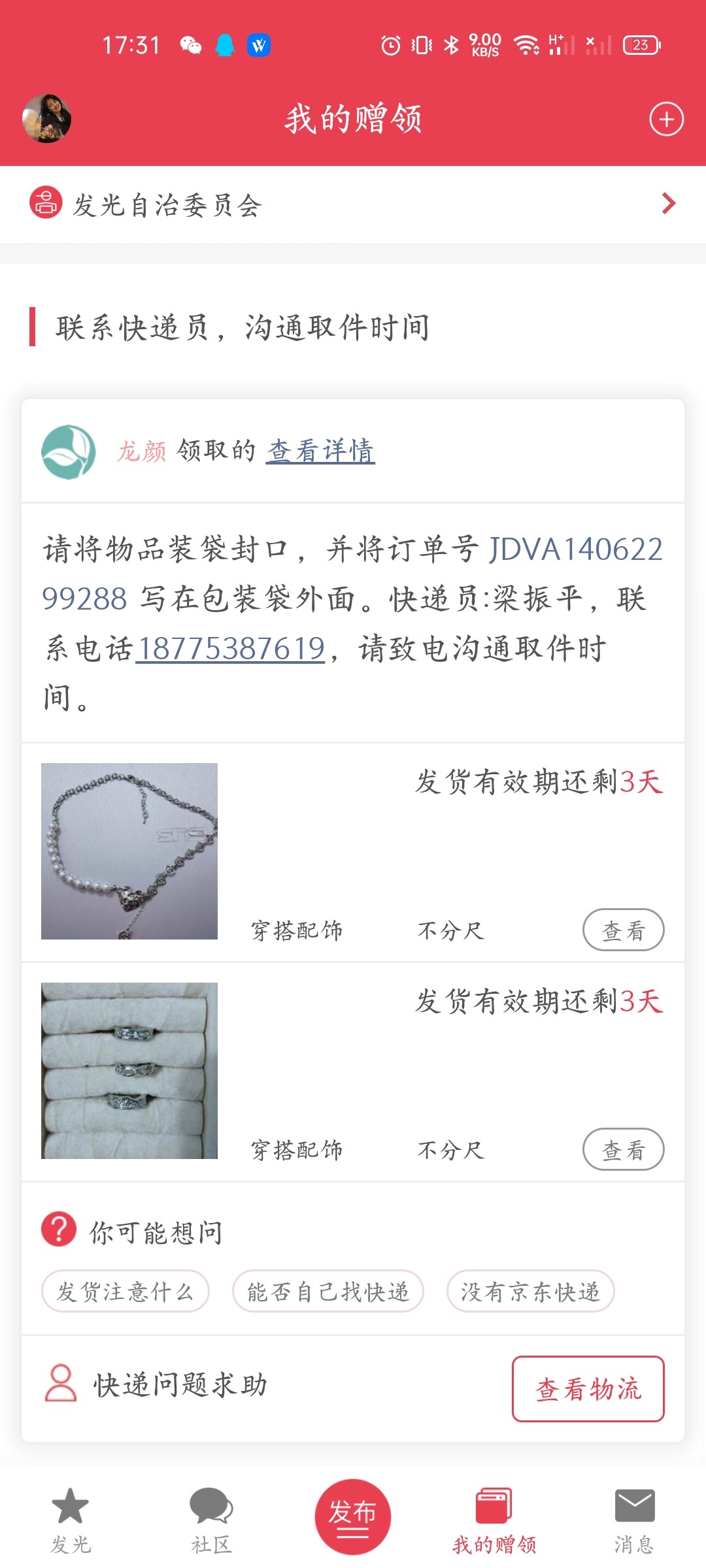Open the 查看详情 link
Screen dimensions: 706x1568
click(320, 451)
